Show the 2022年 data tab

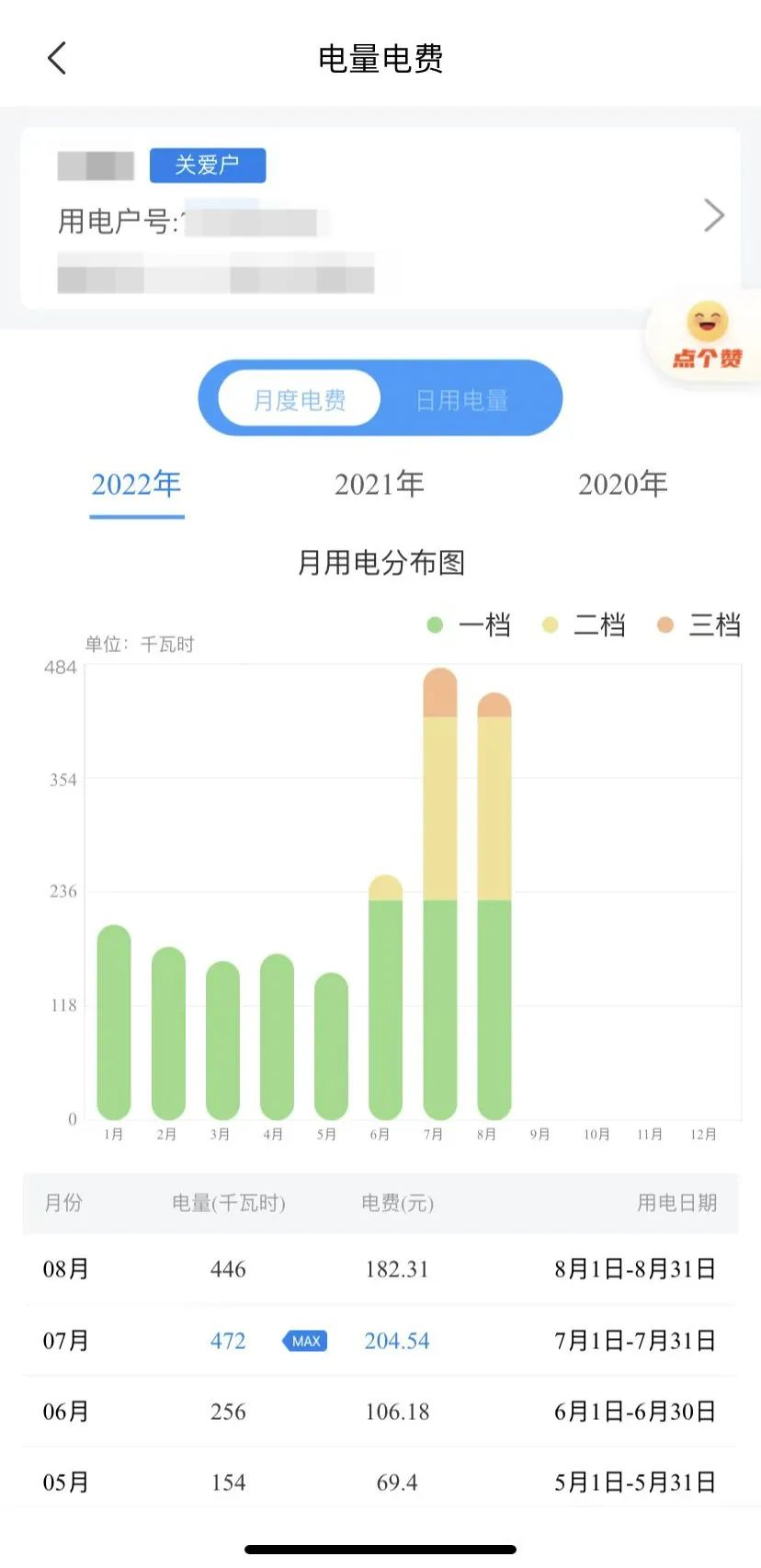tap(136, 484)
